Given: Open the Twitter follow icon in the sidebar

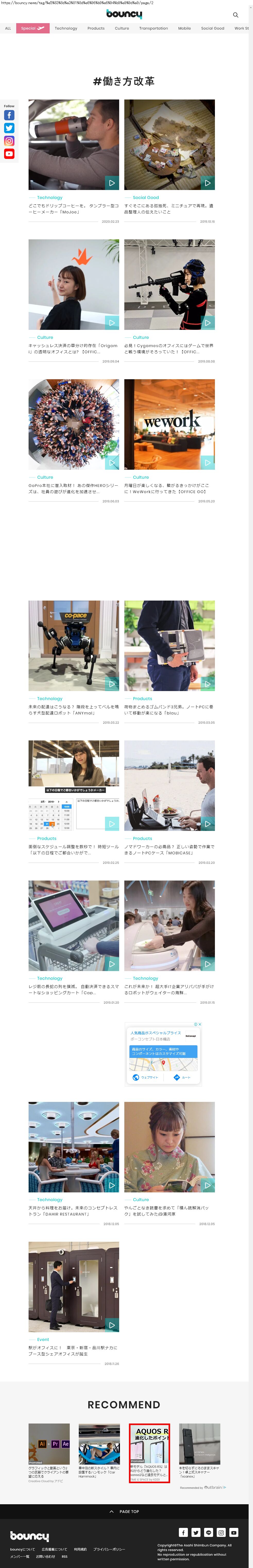Looking at the screenshot, I should coord(9,128).
